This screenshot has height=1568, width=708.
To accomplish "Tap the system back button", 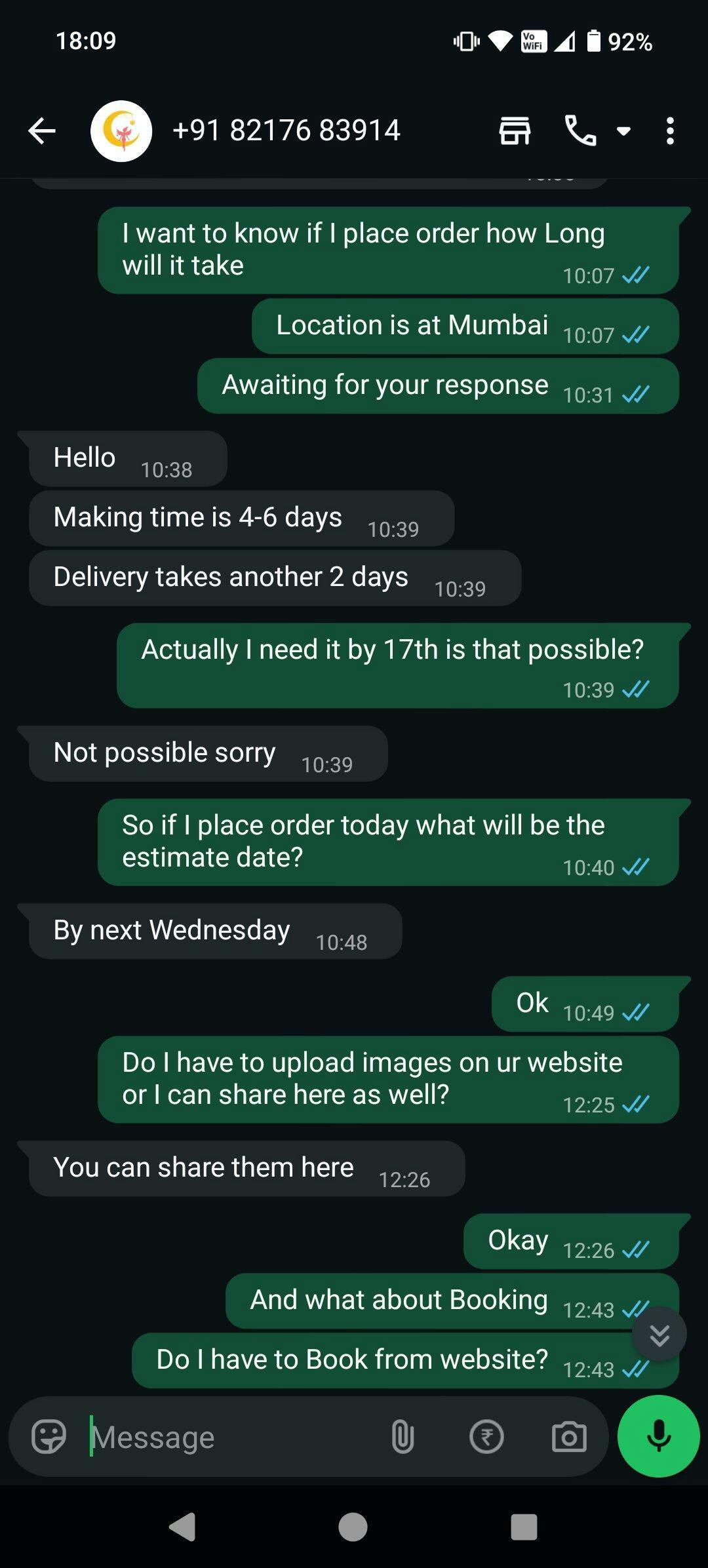I will [x=183, y=1527].
